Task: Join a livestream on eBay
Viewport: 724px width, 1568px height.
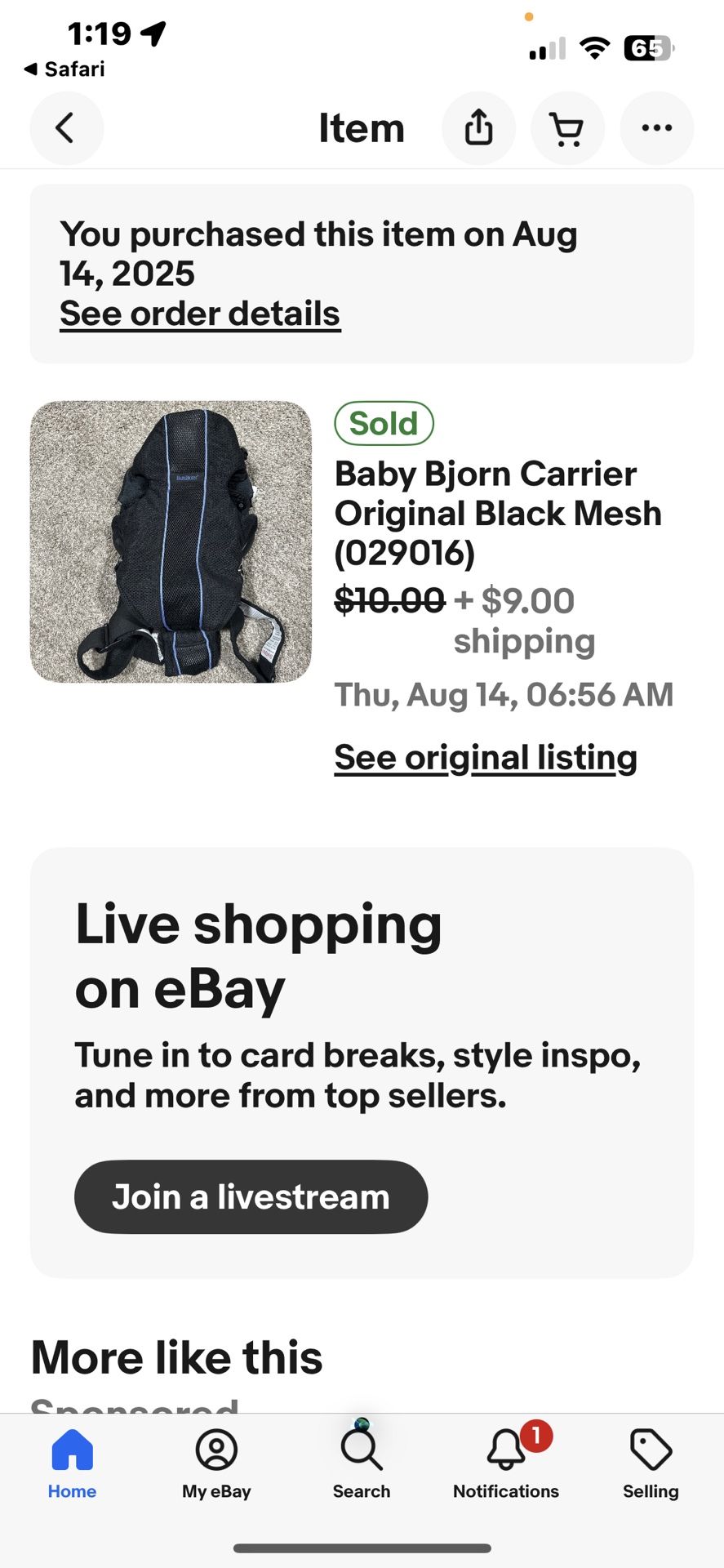Action: coord(251,1197)
